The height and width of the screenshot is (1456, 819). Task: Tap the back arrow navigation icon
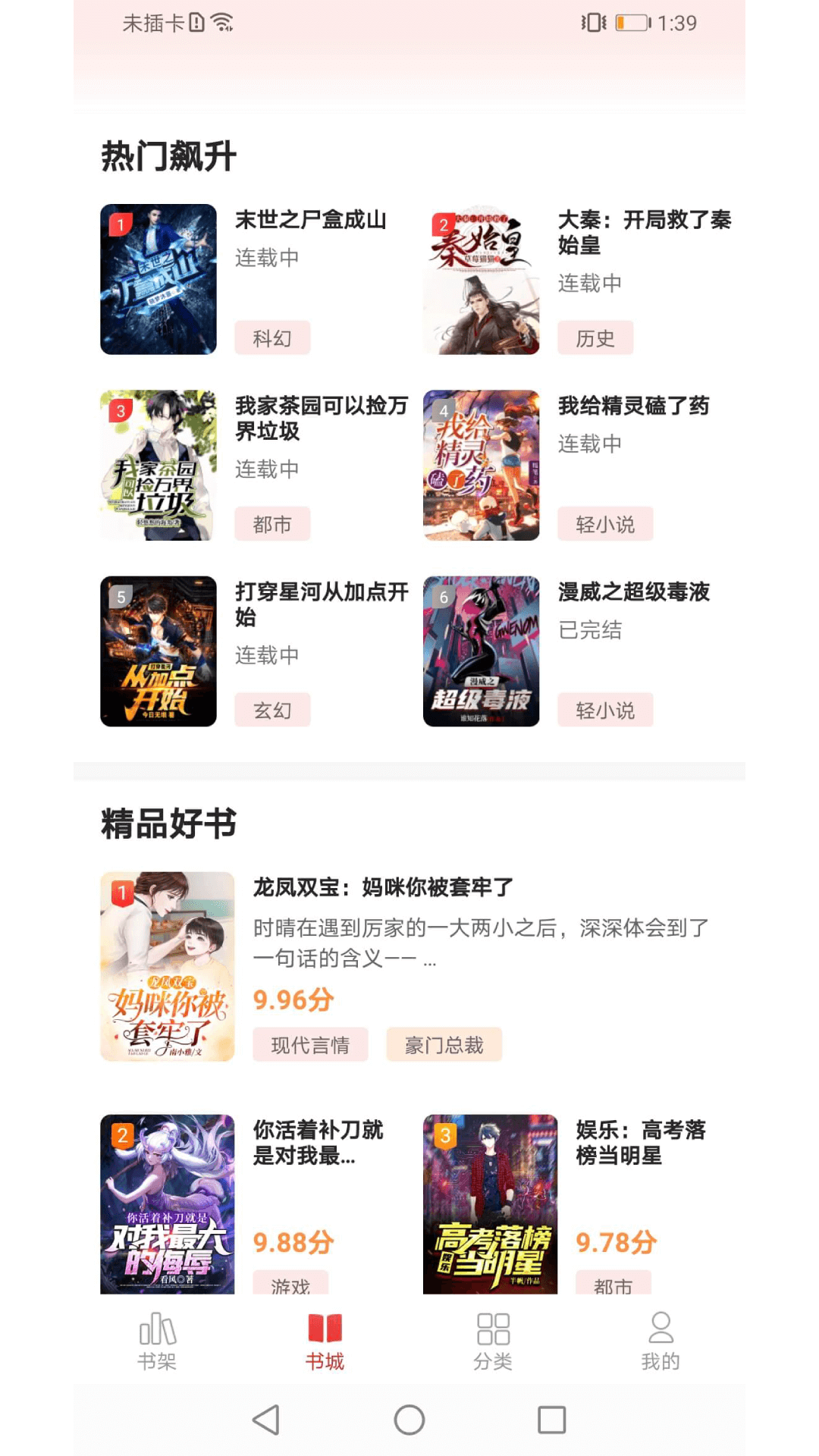(x=267, y=1420)
